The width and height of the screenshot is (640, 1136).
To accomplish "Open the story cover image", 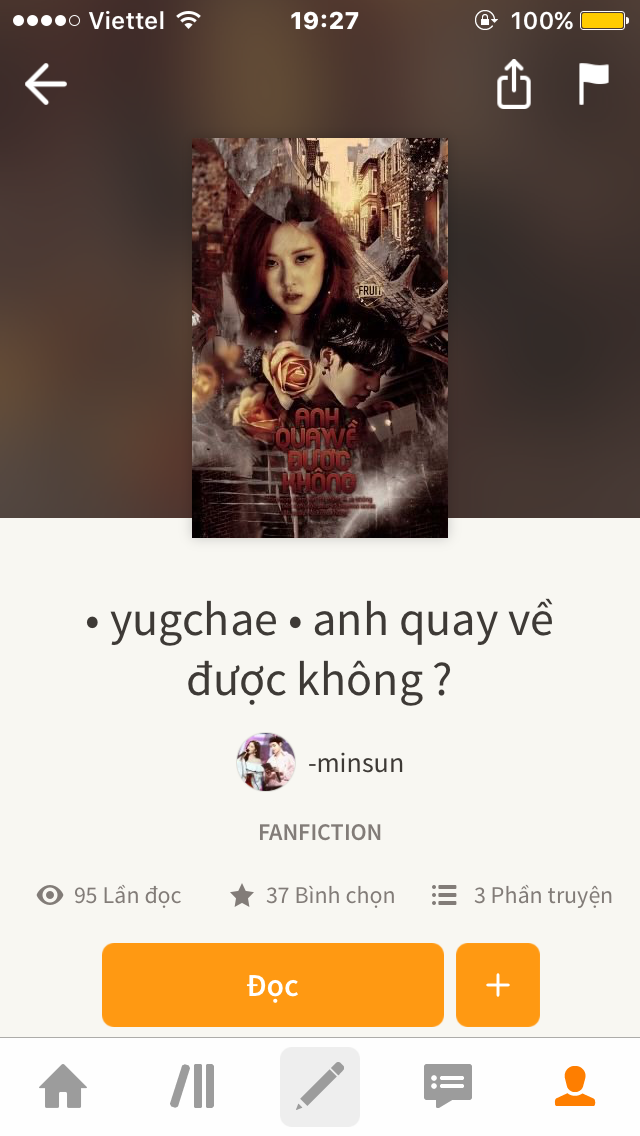I will [x=320, y=338].
